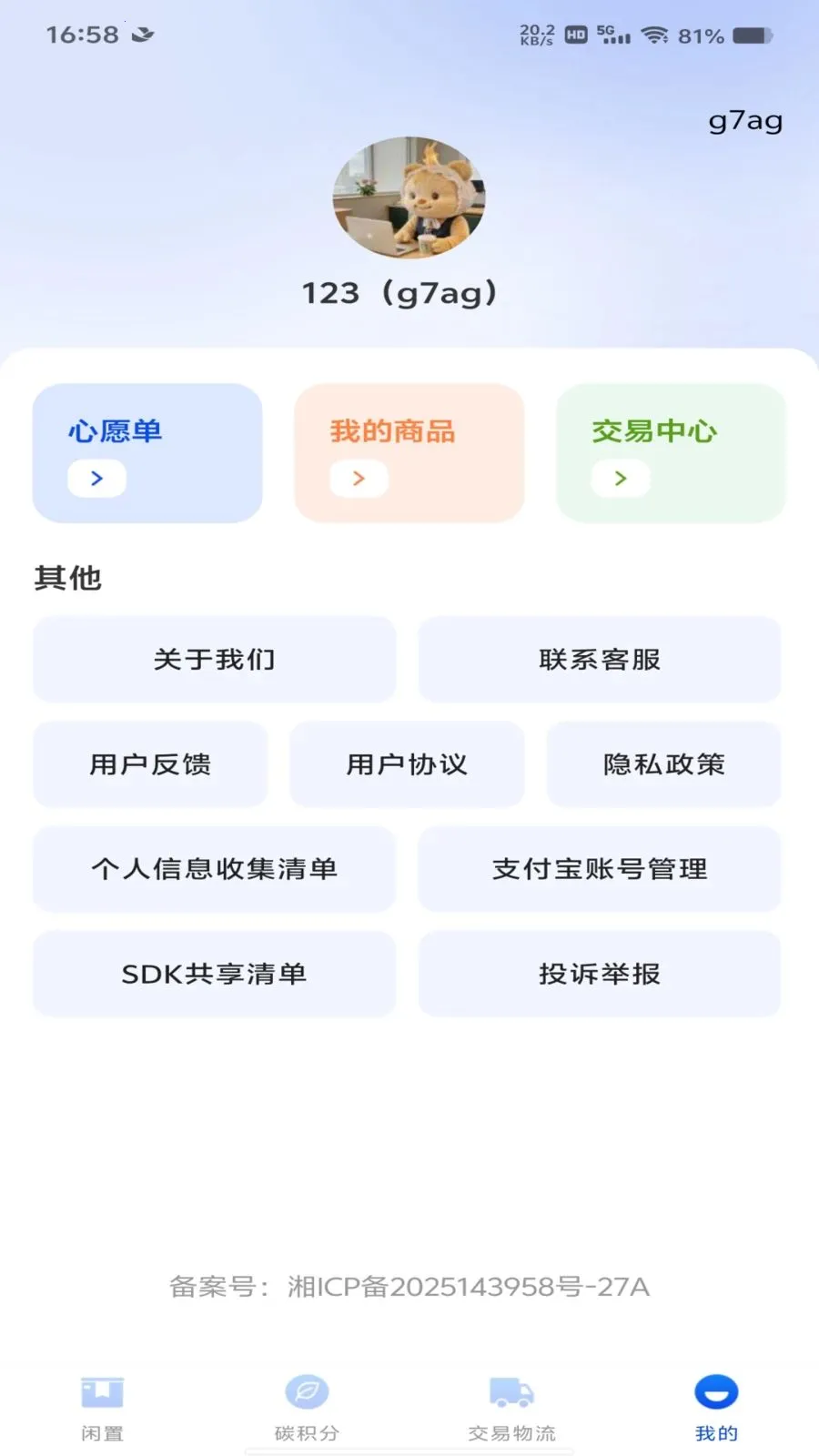The image size is (819, 1456).
Task: Tap the 交易物流 truck icon
Action: tap(512, 1390)
